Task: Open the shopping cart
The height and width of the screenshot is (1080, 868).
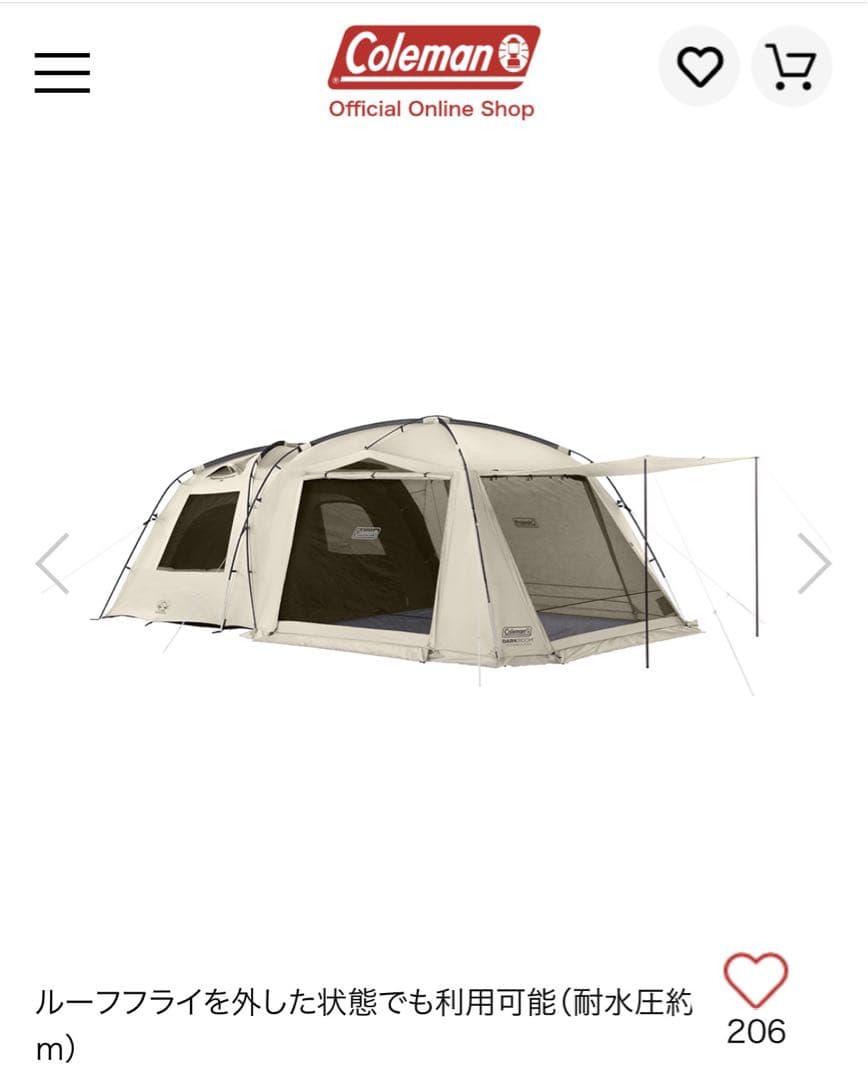Action: 791,67
